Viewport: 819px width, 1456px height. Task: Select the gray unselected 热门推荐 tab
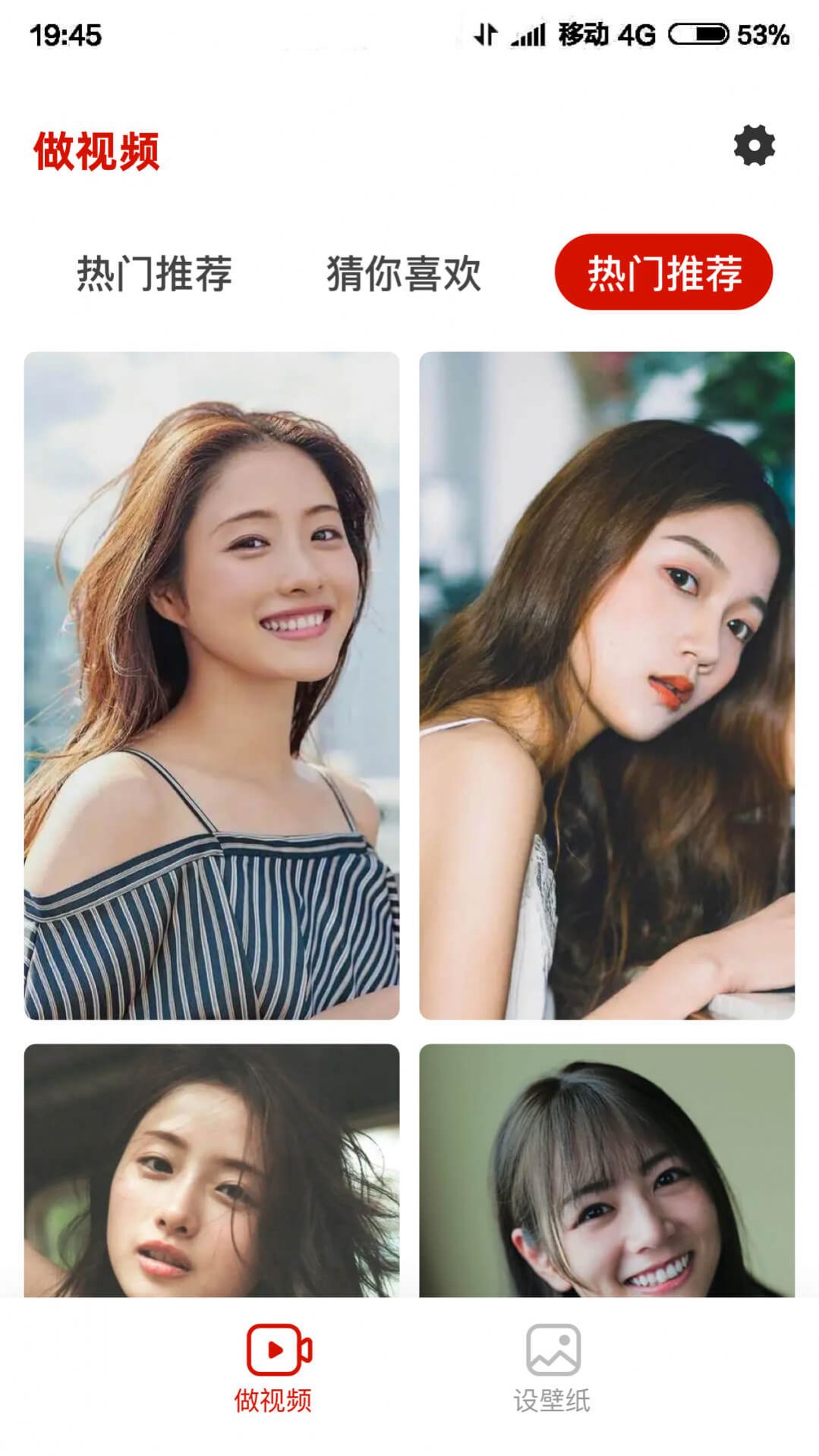coord(154,273)
